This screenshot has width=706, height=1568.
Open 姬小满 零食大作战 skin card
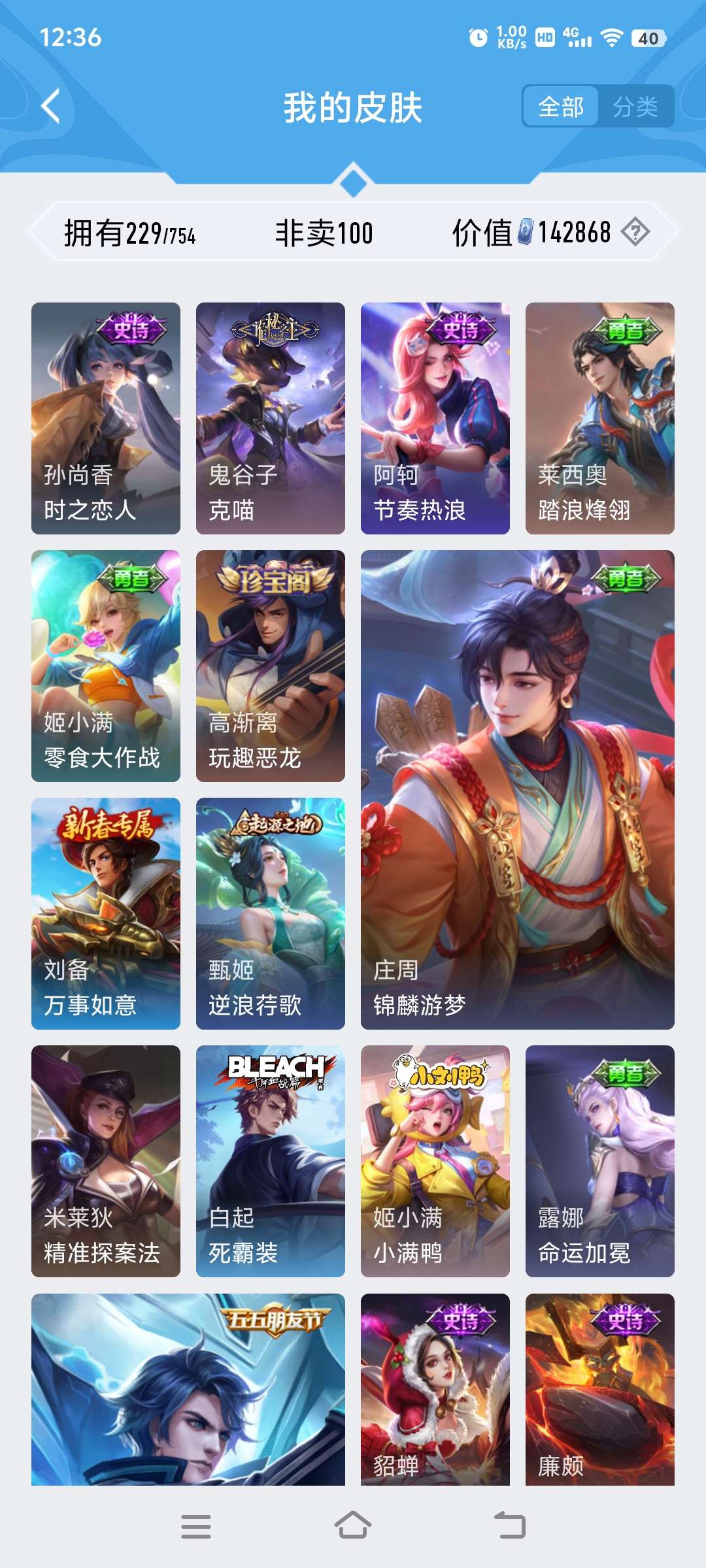pos(106,666)
